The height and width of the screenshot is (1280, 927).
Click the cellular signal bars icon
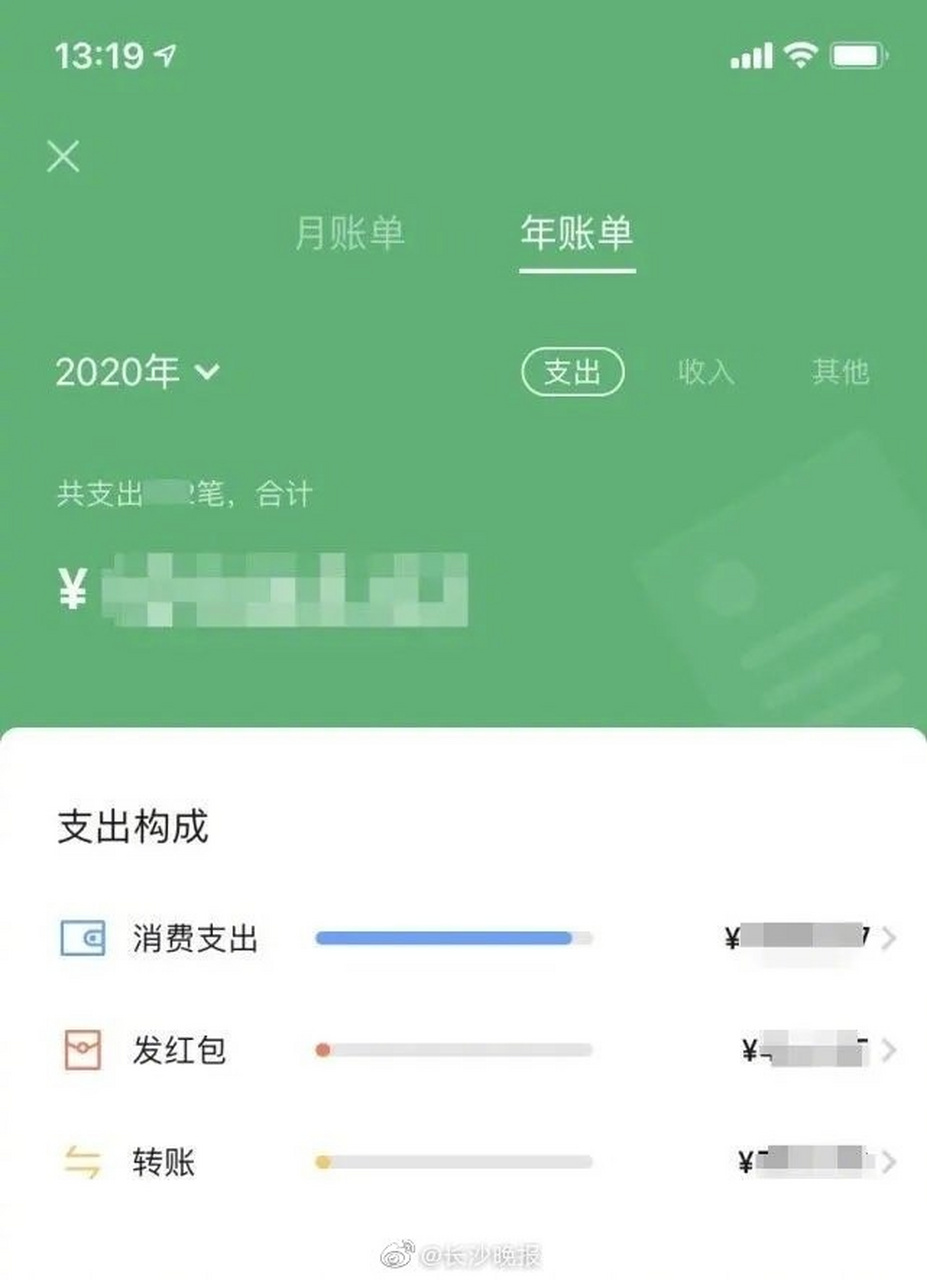click(x=753, y=57)
